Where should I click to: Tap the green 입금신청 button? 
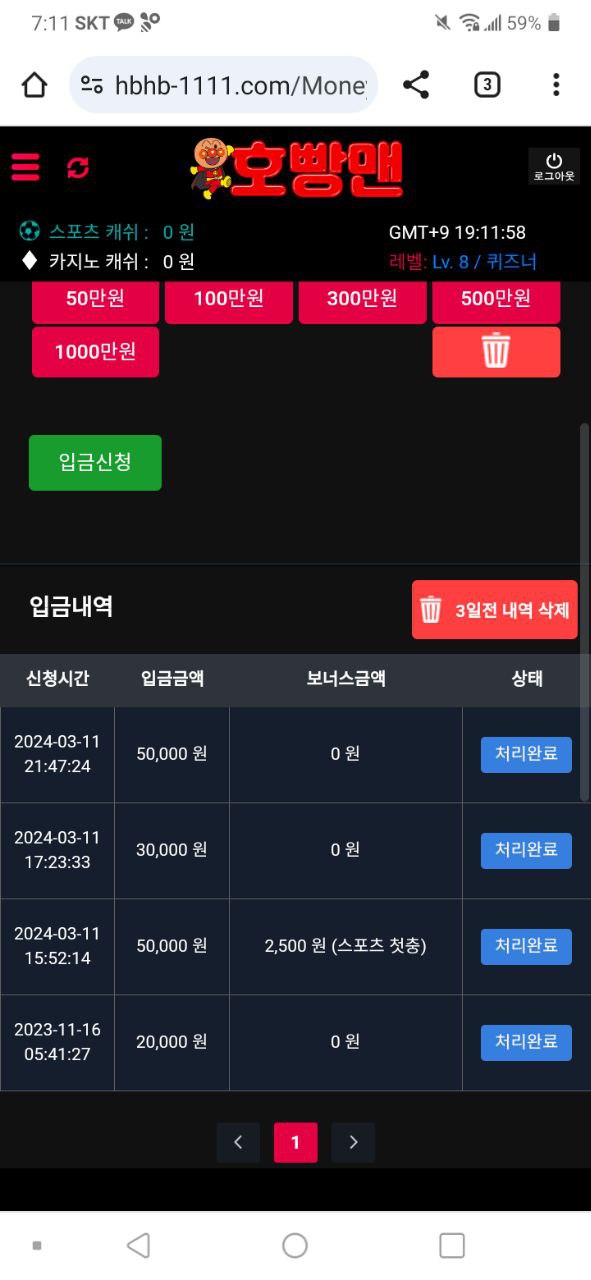coord(95,463)
